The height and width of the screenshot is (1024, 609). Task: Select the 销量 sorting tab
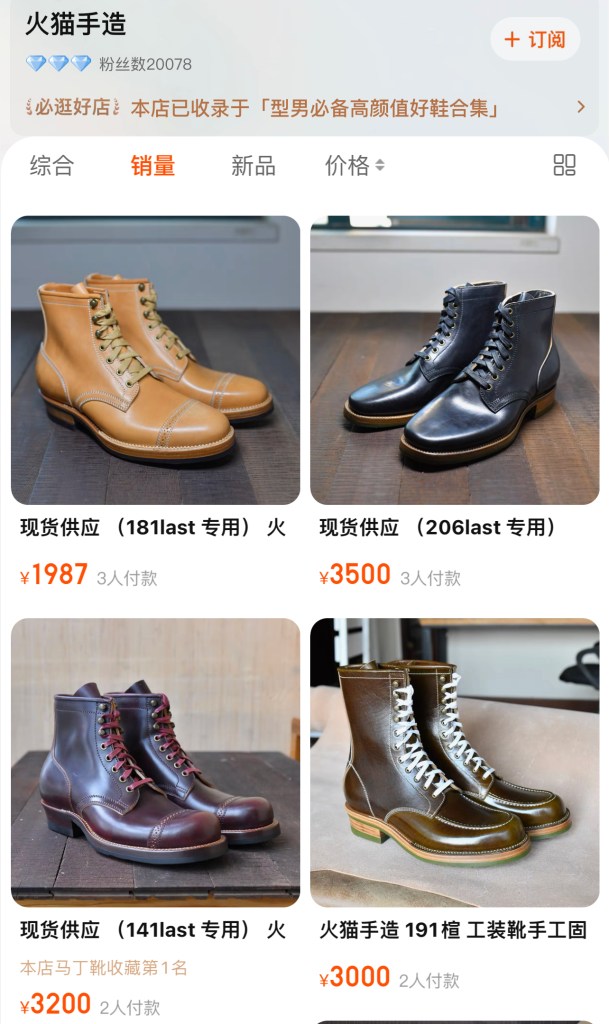coord(153,166)
